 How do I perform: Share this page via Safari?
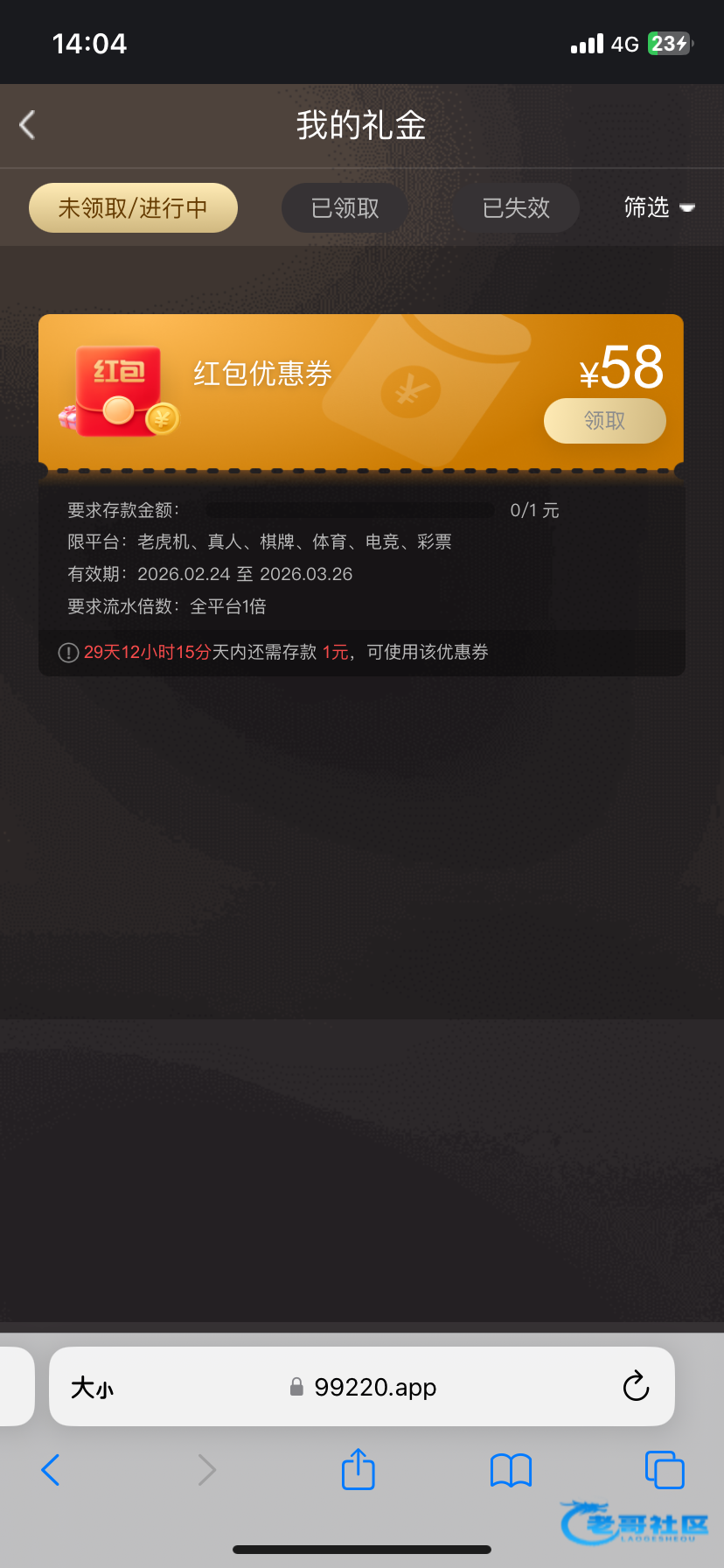click(358, 1469)
